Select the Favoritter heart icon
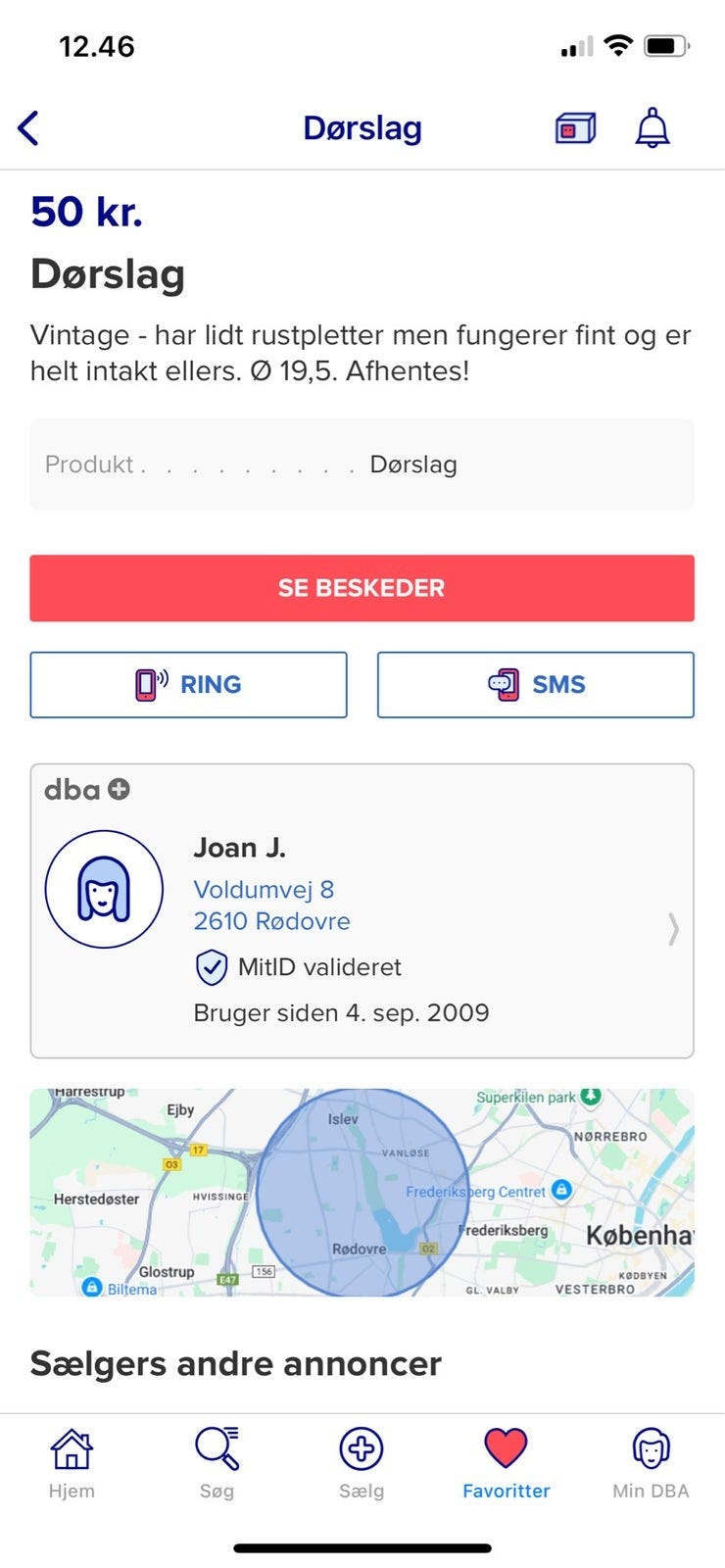Screen dimensions: 725x1568 coord(506,1443)
